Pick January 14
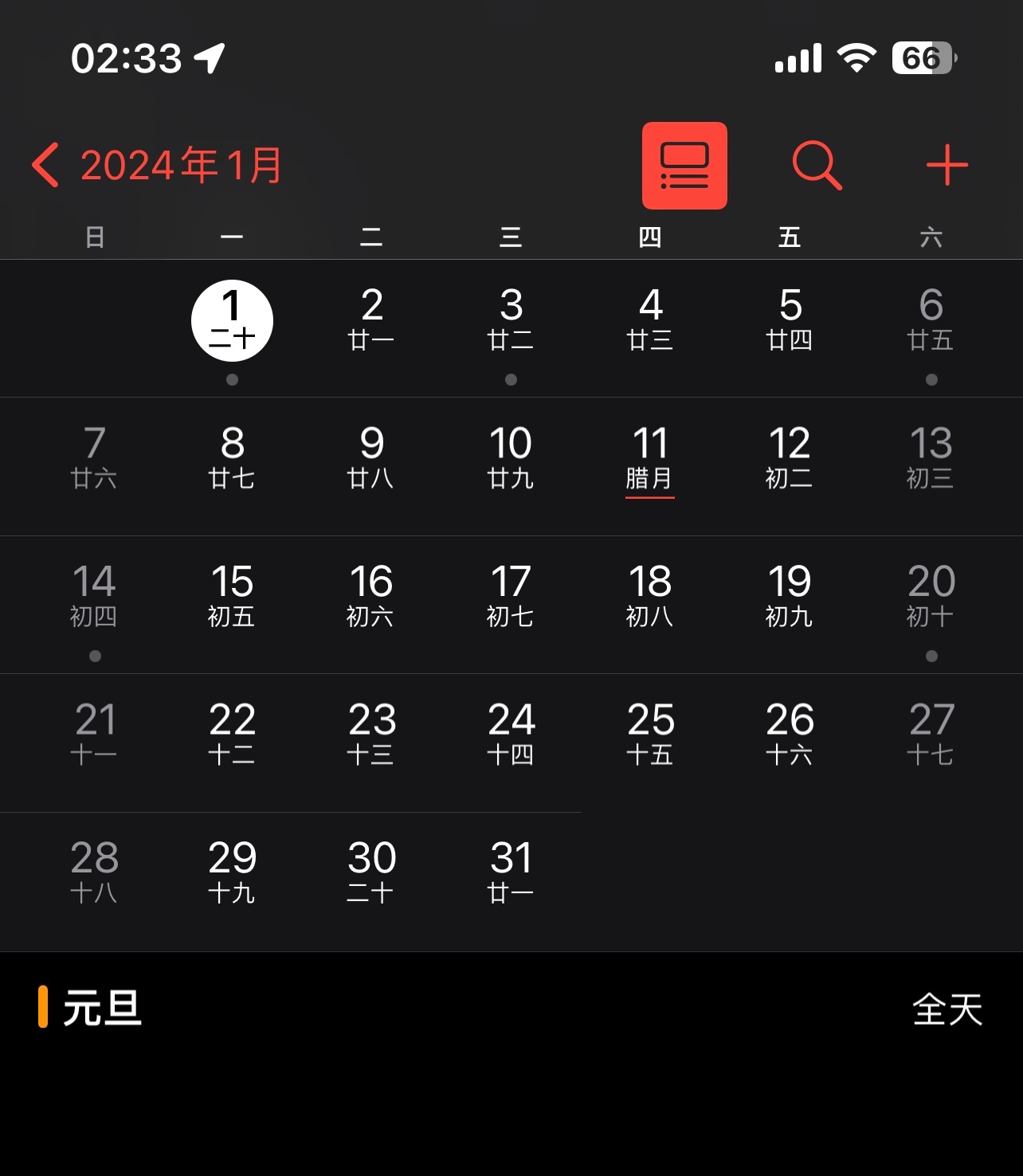Viewport: 1023px width, 1176px height. [94, 596]
